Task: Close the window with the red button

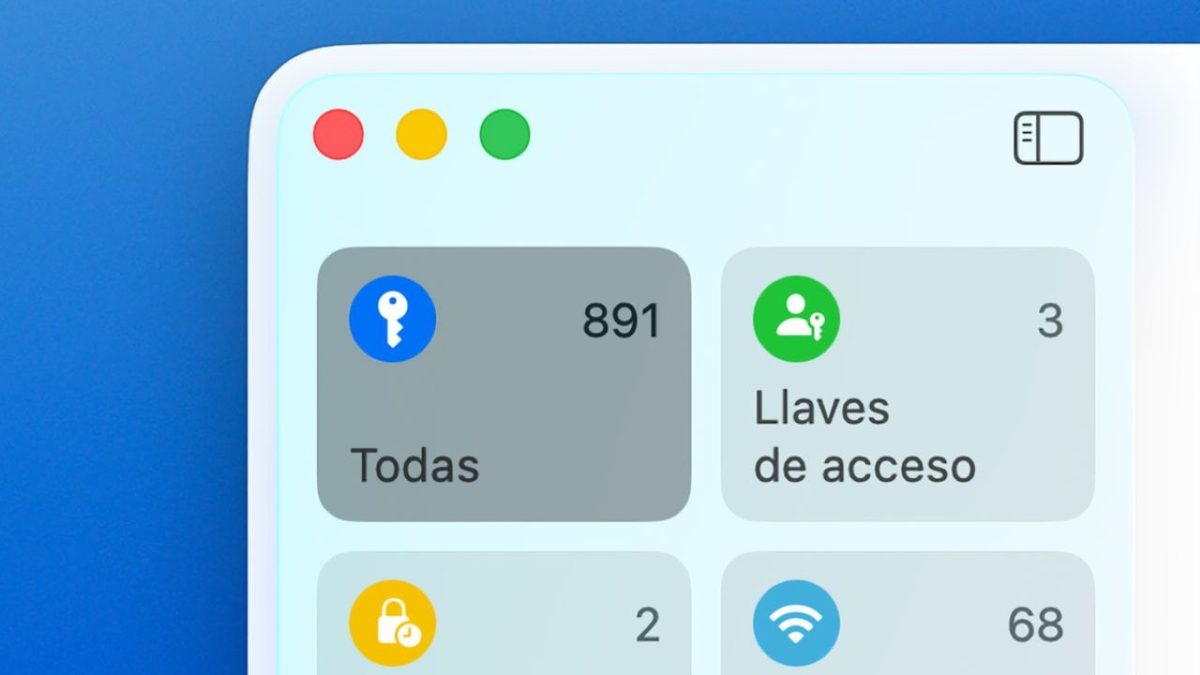Action: tap(338, 134)
